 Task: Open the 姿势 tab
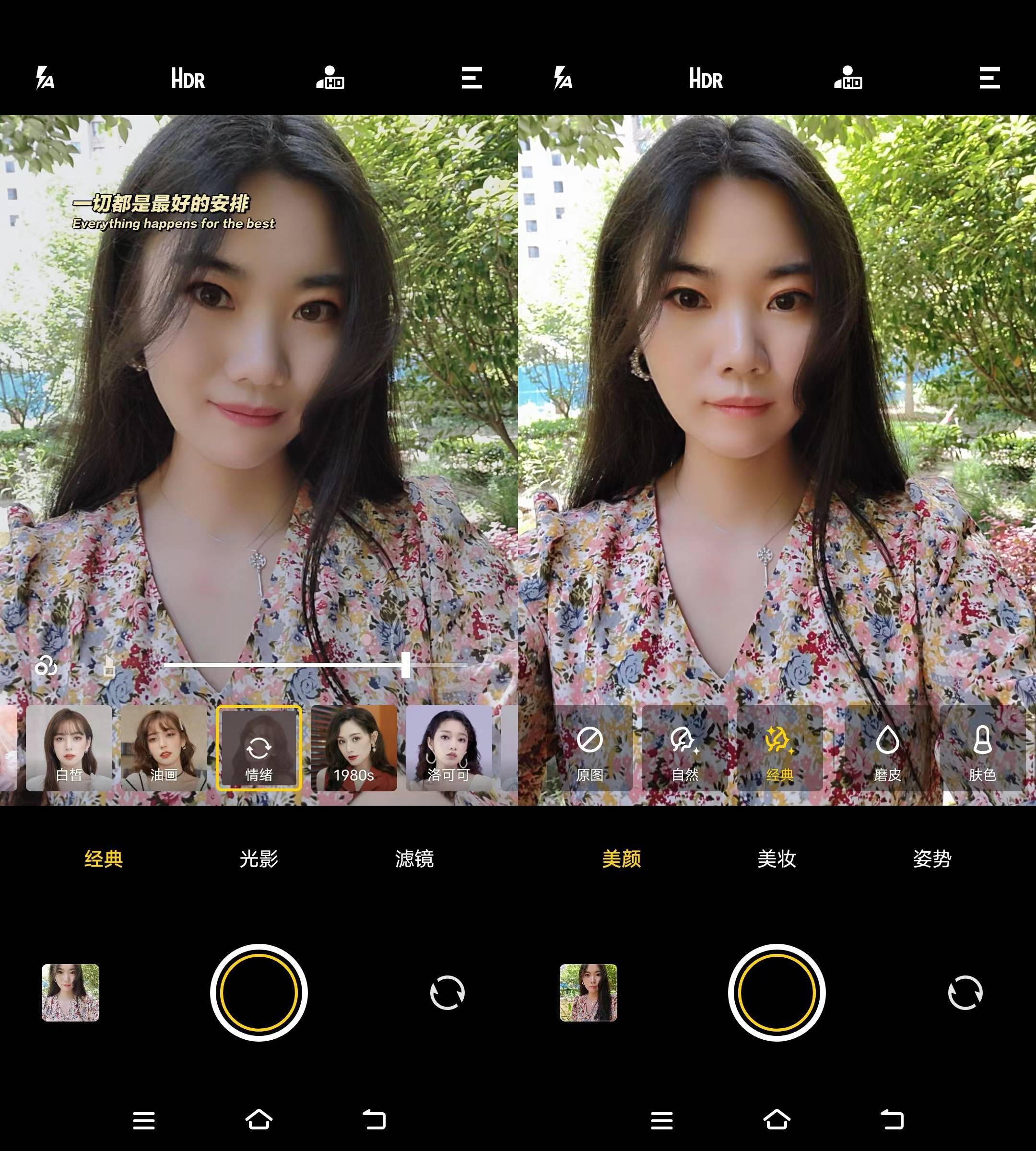(932, 858)
